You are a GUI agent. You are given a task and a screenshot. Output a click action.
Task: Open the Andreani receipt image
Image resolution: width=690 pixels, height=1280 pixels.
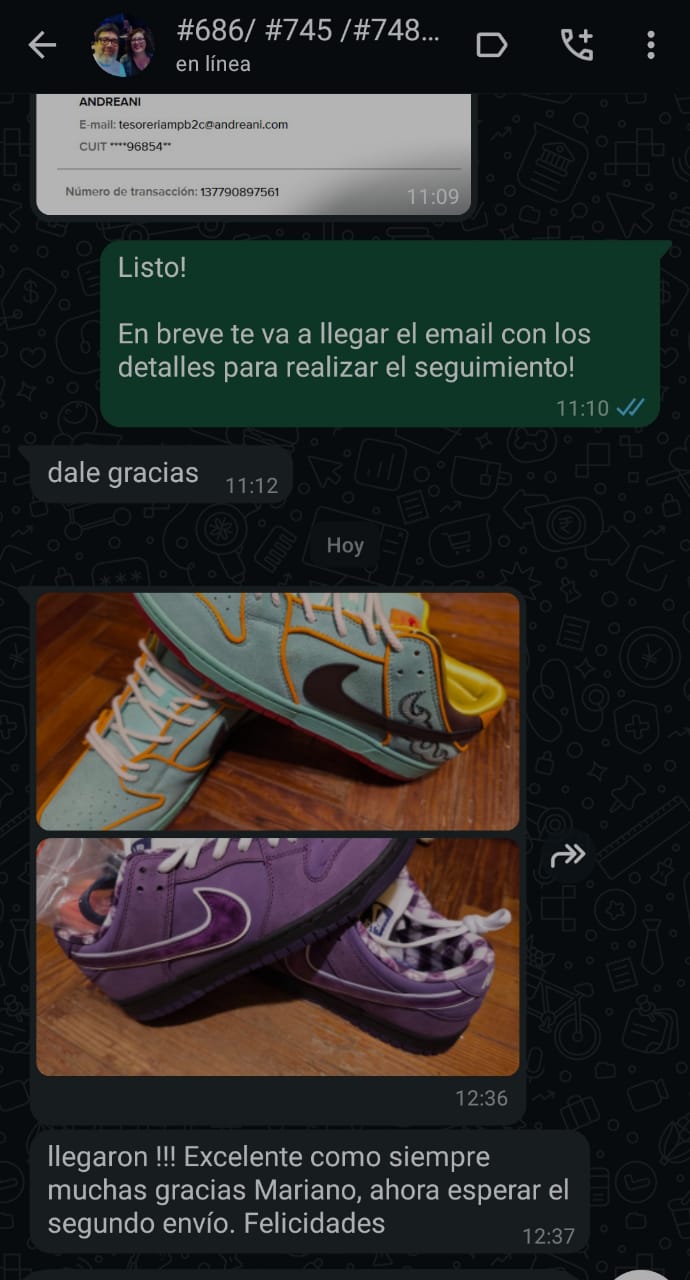pyautogui.click(x=254, y=154)
